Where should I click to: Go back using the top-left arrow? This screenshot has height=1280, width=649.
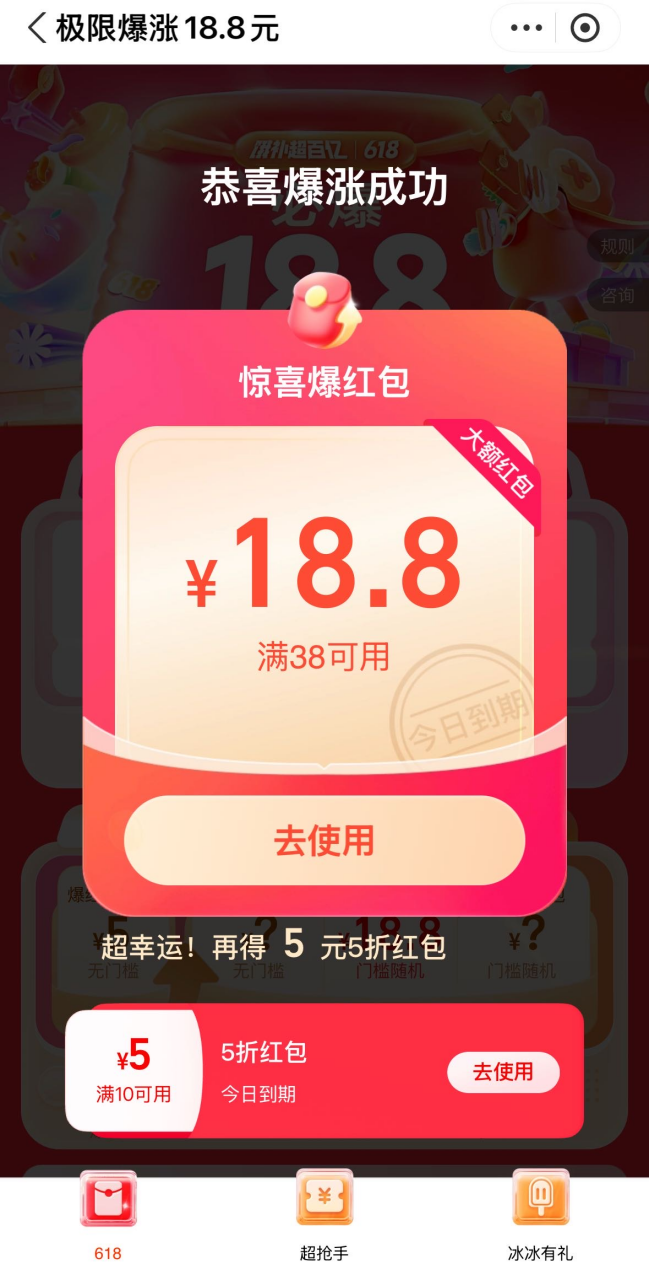[36, 28]
